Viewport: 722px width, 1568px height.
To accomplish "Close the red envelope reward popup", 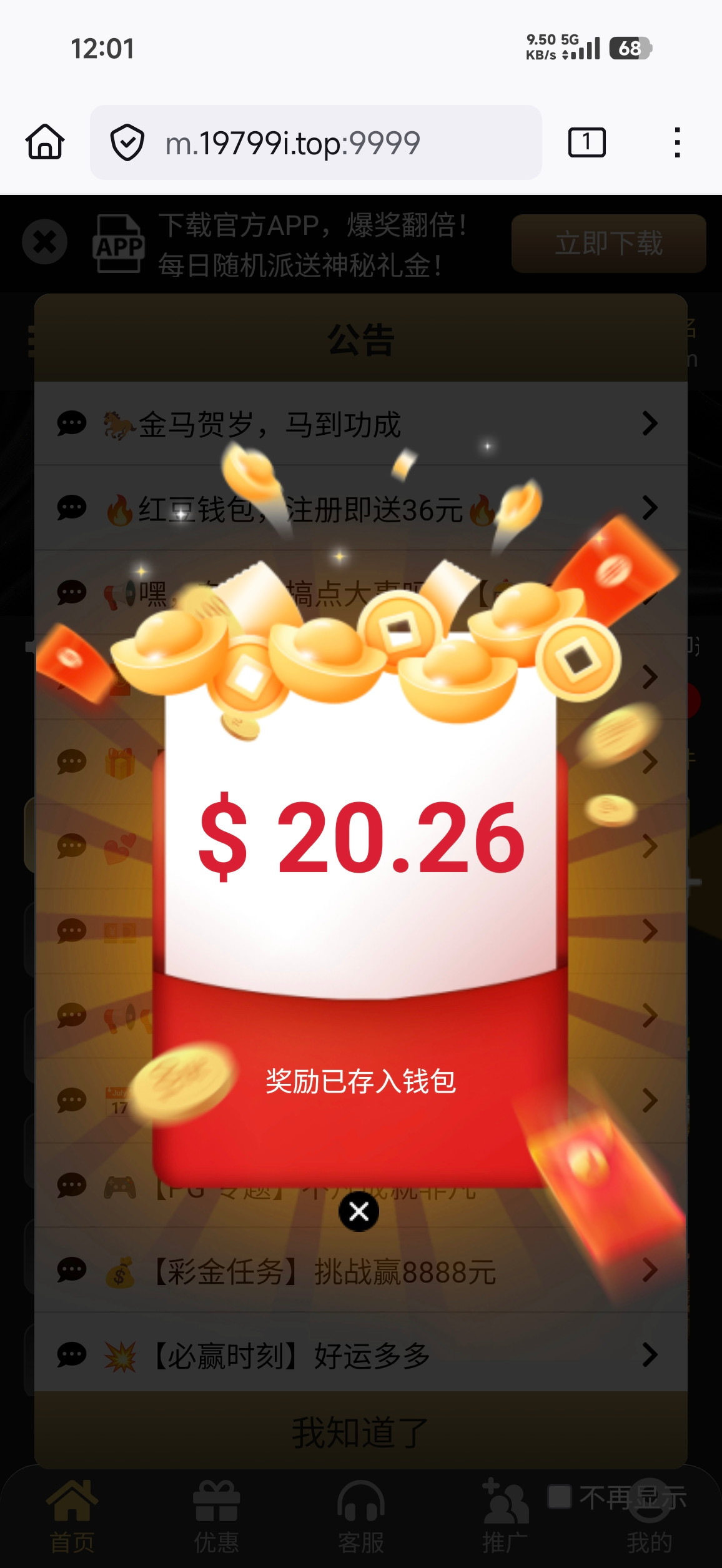I will click(x=359, y=1212).
